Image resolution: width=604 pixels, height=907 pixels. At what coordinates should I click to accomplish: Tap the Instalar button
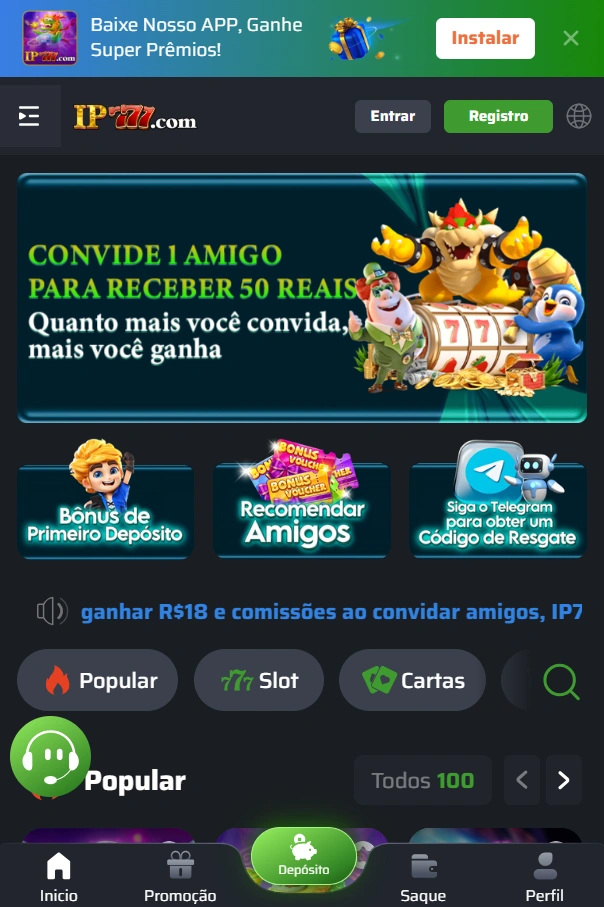pyautogui.click(x=485, y=38)
